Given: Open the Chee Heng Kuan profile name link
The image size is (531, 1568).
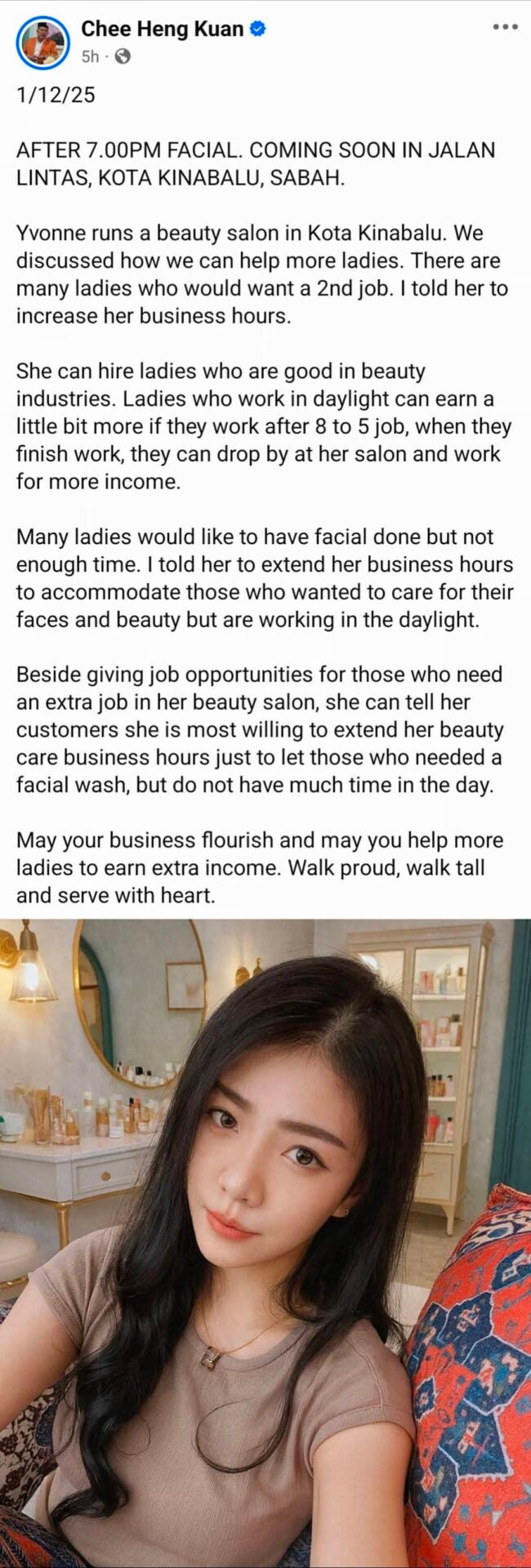Looking at the screenshot, I should click(x=162, y=29).
